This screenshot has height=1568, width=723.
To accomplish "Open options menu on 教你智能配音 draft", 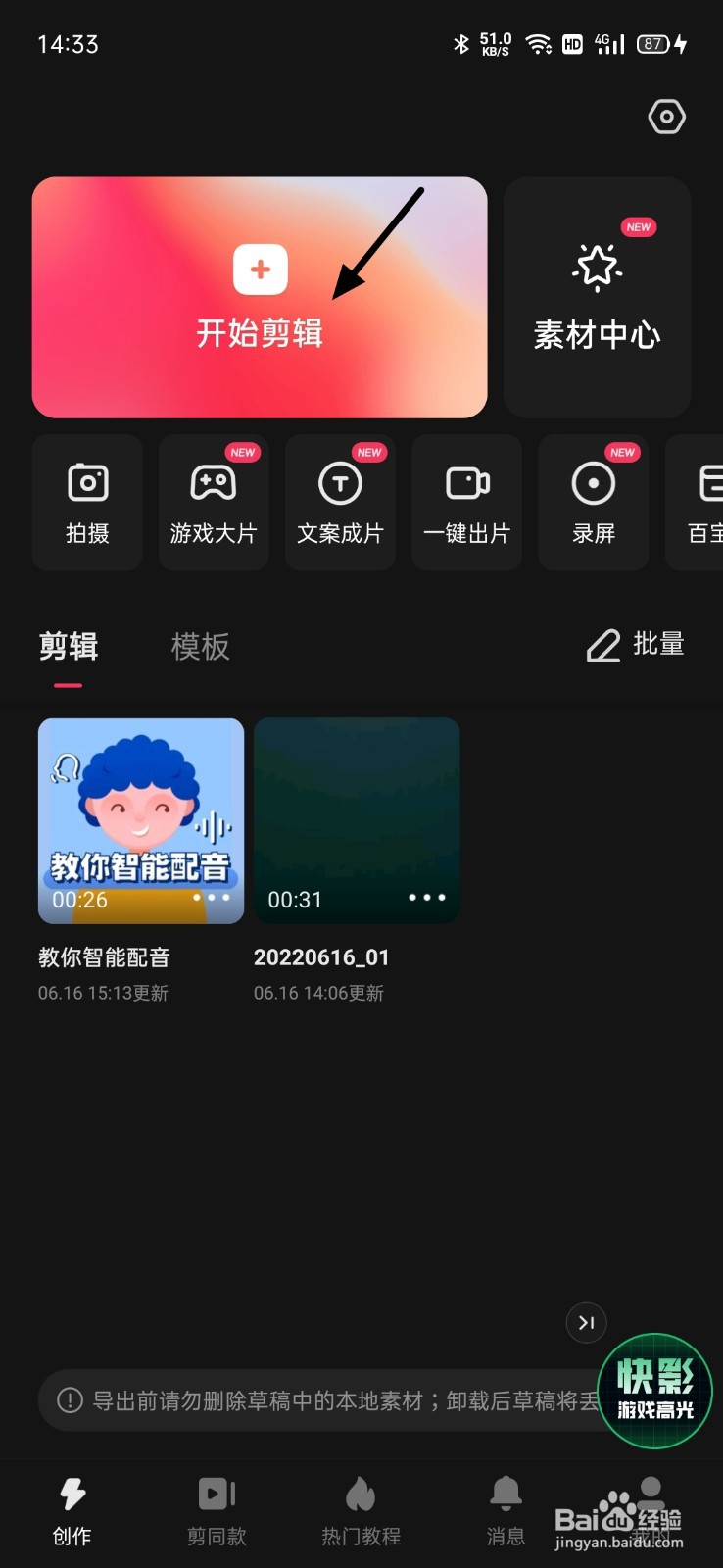I will coord(209,899).
